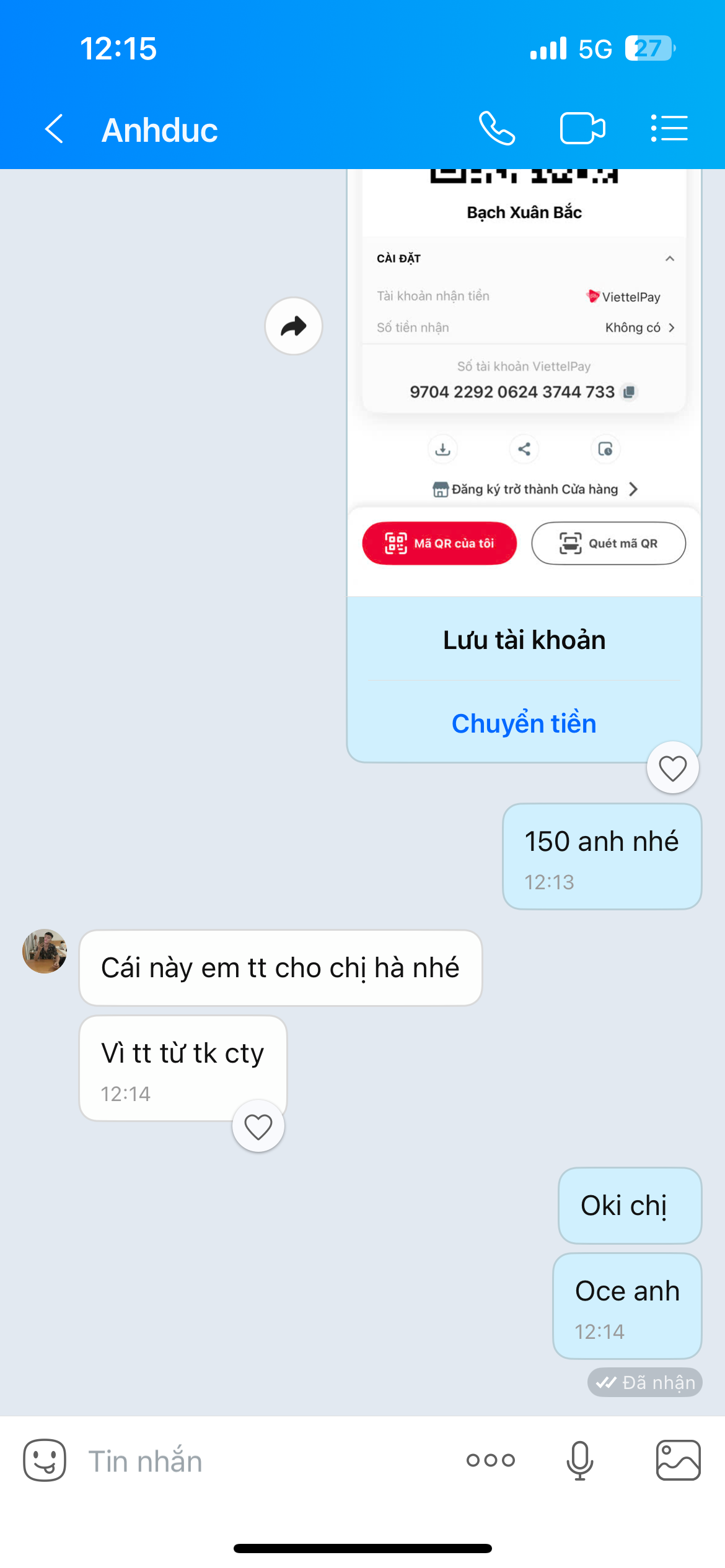The image size is (725, 1568).
Task: Open the sticker and emoji picker
Action: [x=45, y=1460]
